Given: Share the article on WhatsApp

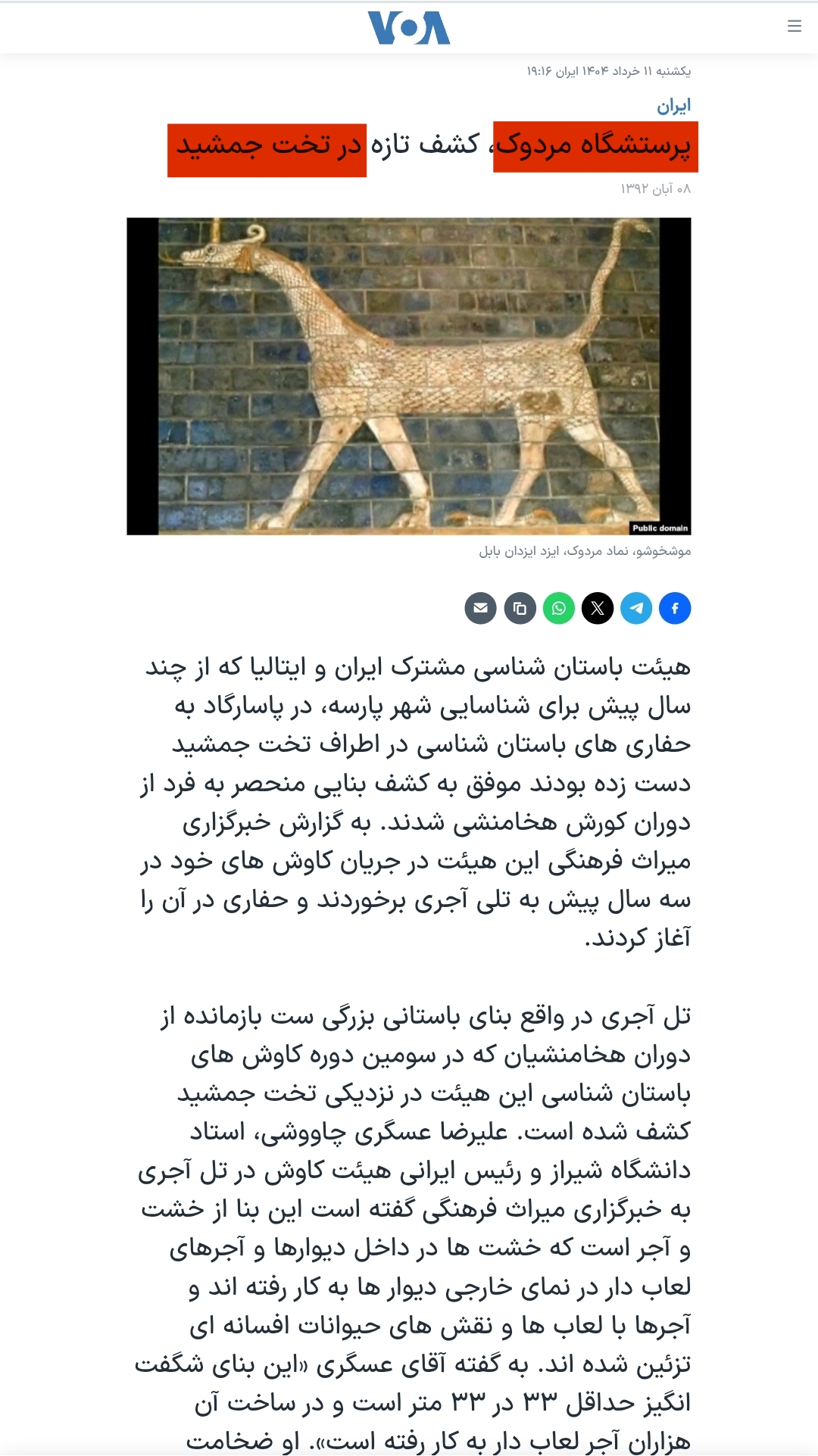Looking at the screenshot, I should click(x=559, y=608).
